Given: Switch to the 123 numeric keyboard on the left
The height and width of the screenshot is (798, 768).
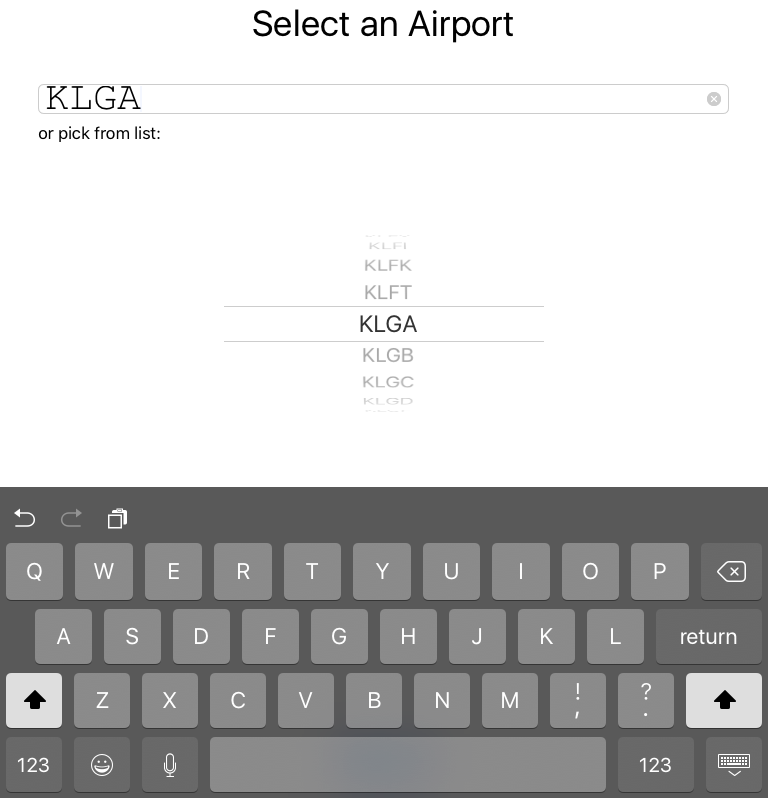Looking at the screenshot, I should pos(33,765).
